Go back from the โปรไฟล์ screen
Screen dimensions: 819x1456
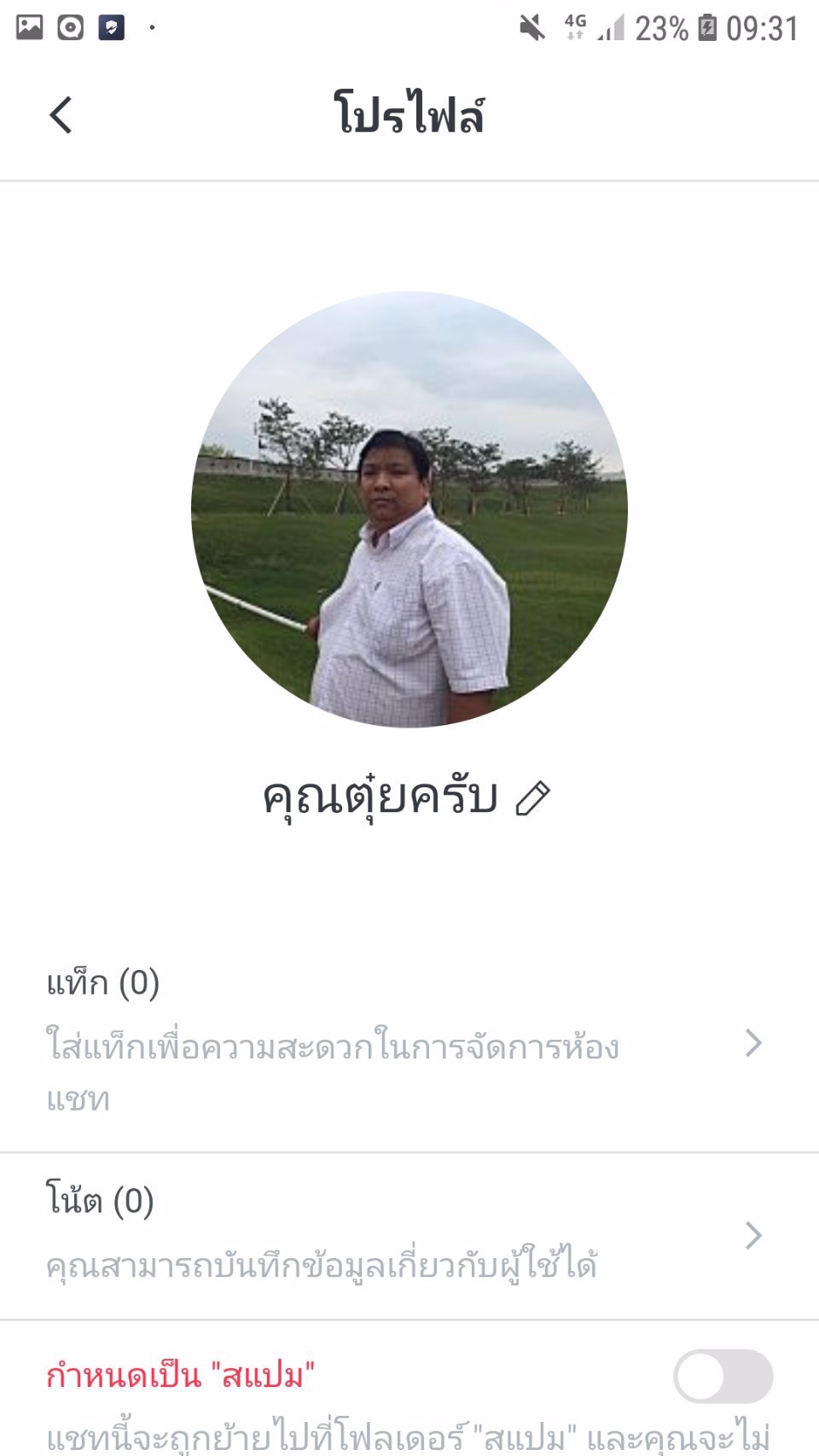click(61, 115)
